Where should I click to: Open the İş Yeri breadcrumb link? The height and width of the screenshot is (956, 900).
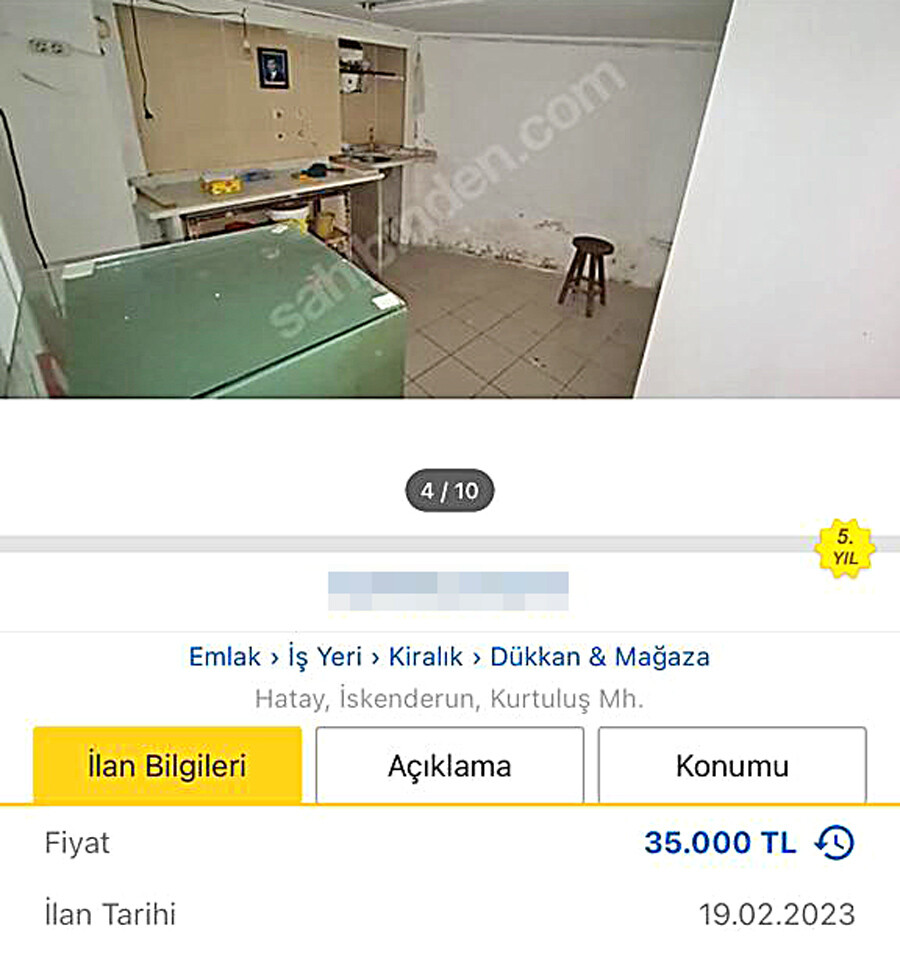coord(323,657)
